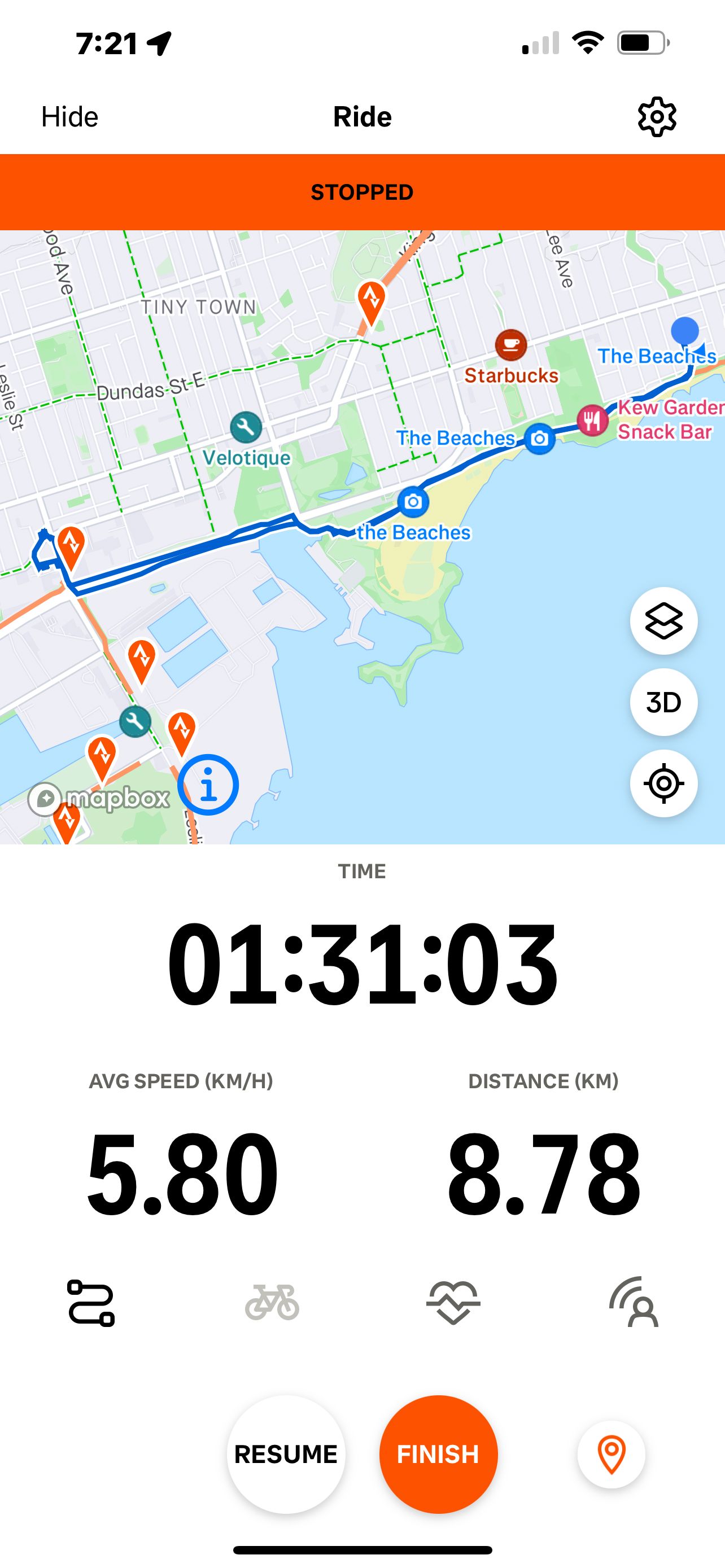Open heart rate sensor settings
725x1568 pixels.
453,1303
